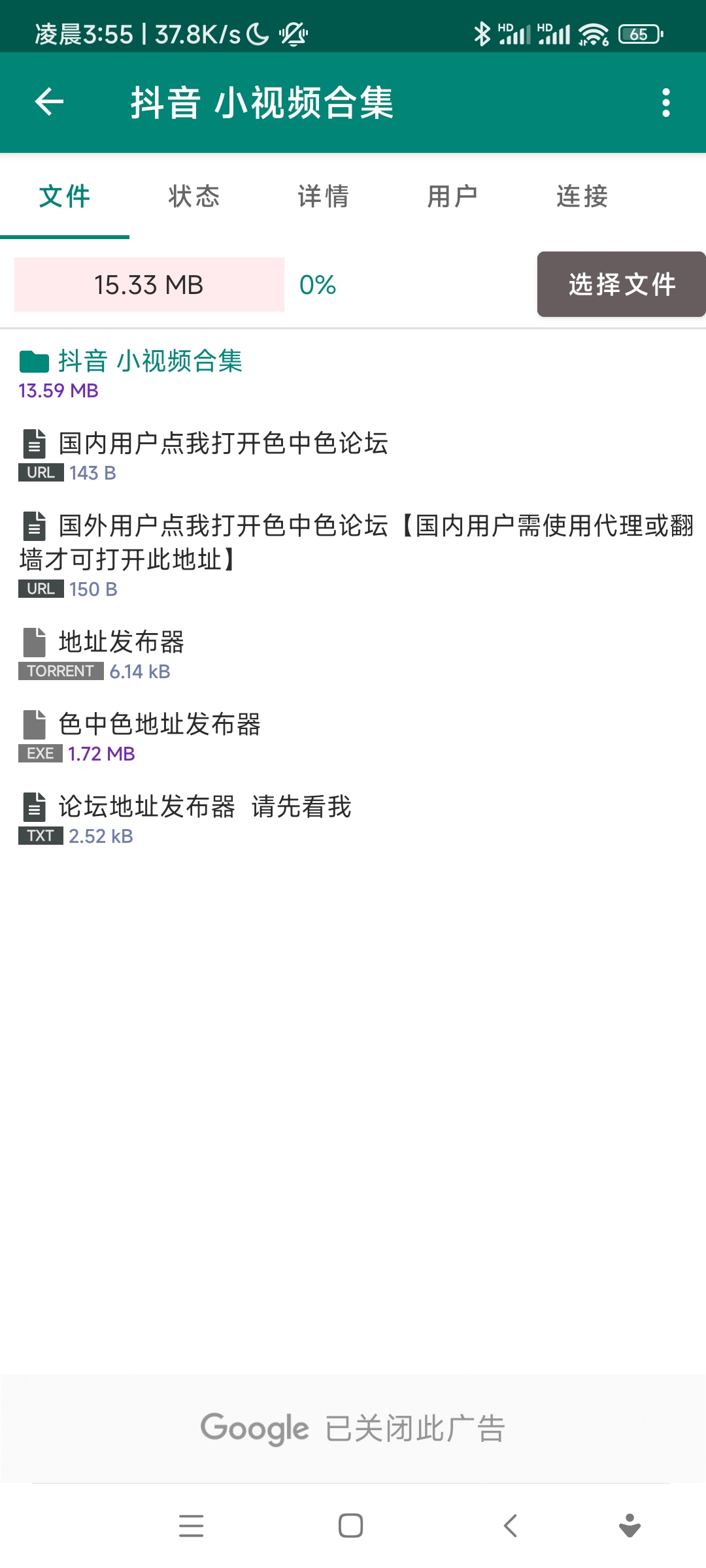Select the 论坛地址发布器 请先看我 TXT file
706x1568 pixels.
353,819
